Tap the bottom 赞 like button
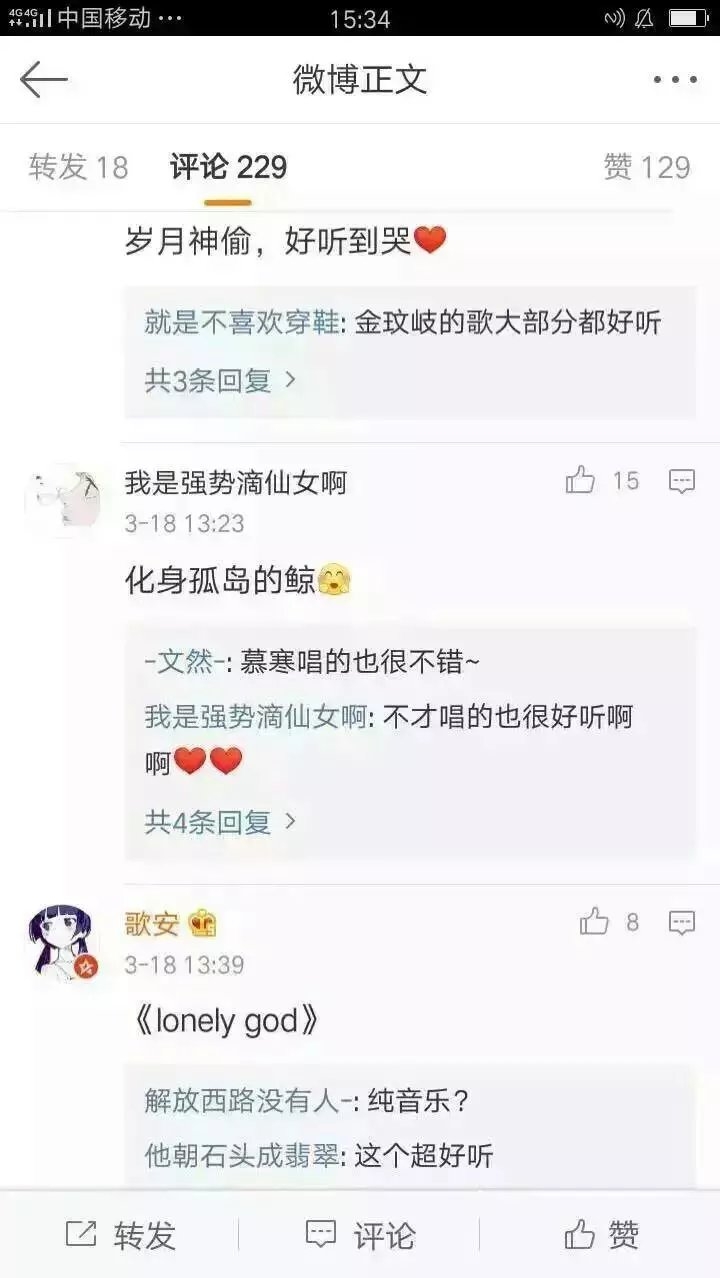The width and height of the screenshot is (720, 1278). [601, 1235]
